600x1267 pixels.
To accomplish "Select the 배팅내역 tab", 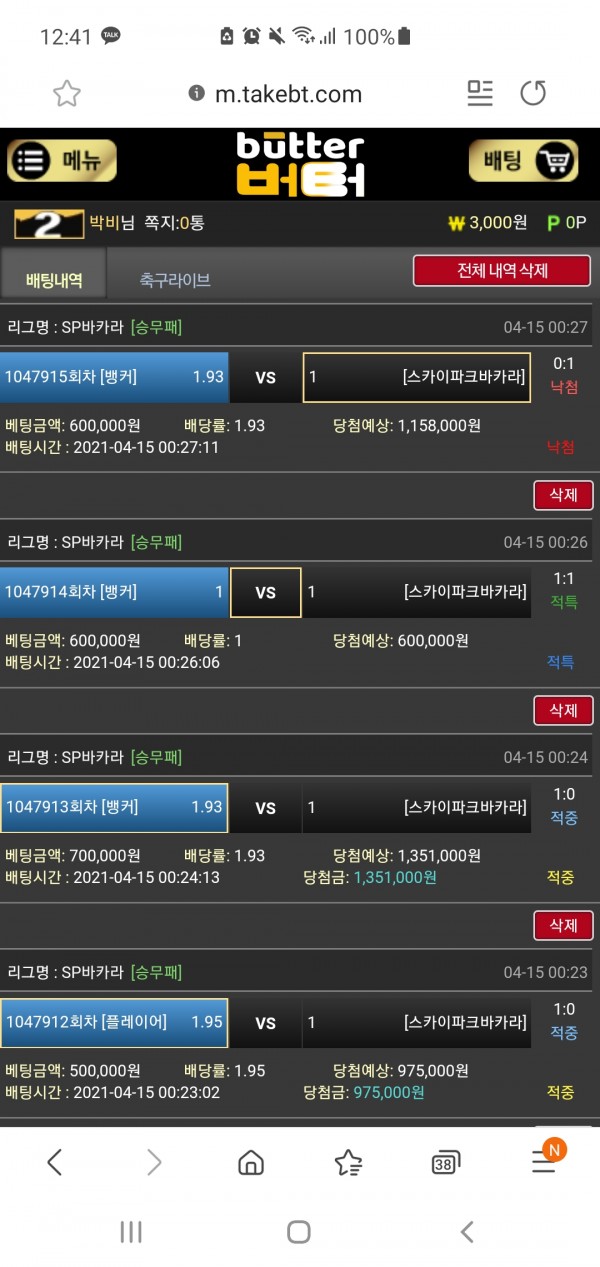I will 54,280.
